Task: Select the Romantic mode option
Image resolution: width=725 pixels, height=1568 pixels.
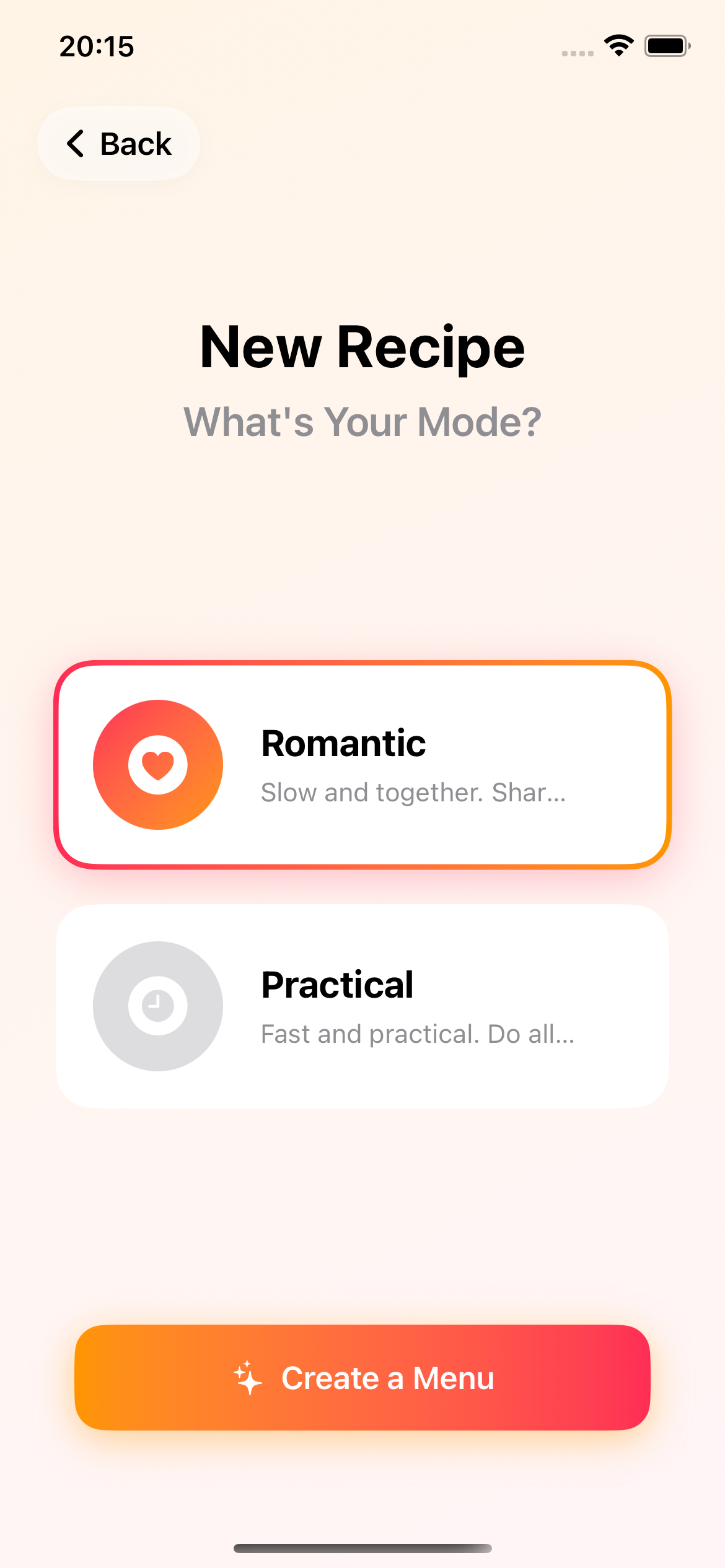Action: [x=362, y=765]
